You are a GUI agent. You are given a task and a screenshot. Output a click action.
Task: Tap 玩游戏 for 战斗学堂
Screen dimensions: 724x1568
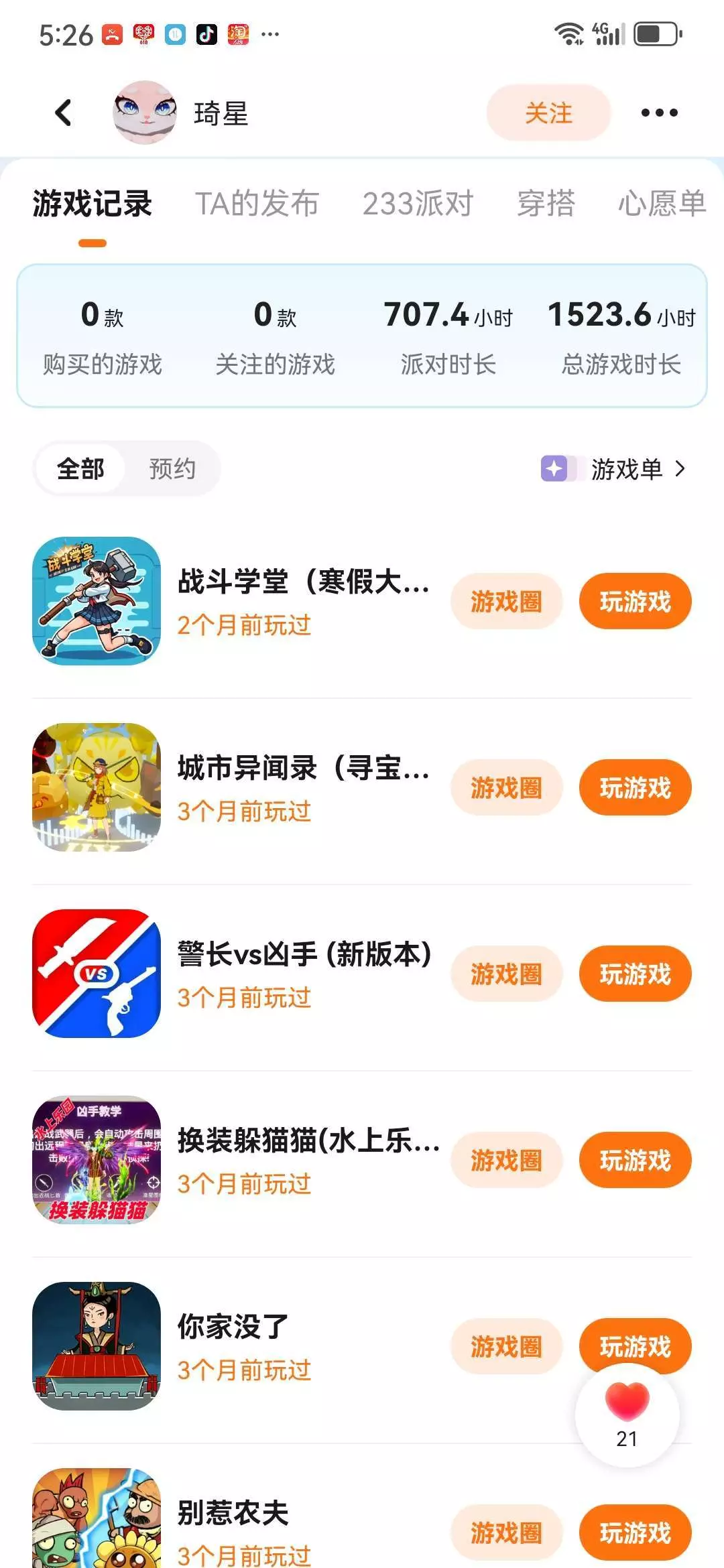tap(635, 601)
